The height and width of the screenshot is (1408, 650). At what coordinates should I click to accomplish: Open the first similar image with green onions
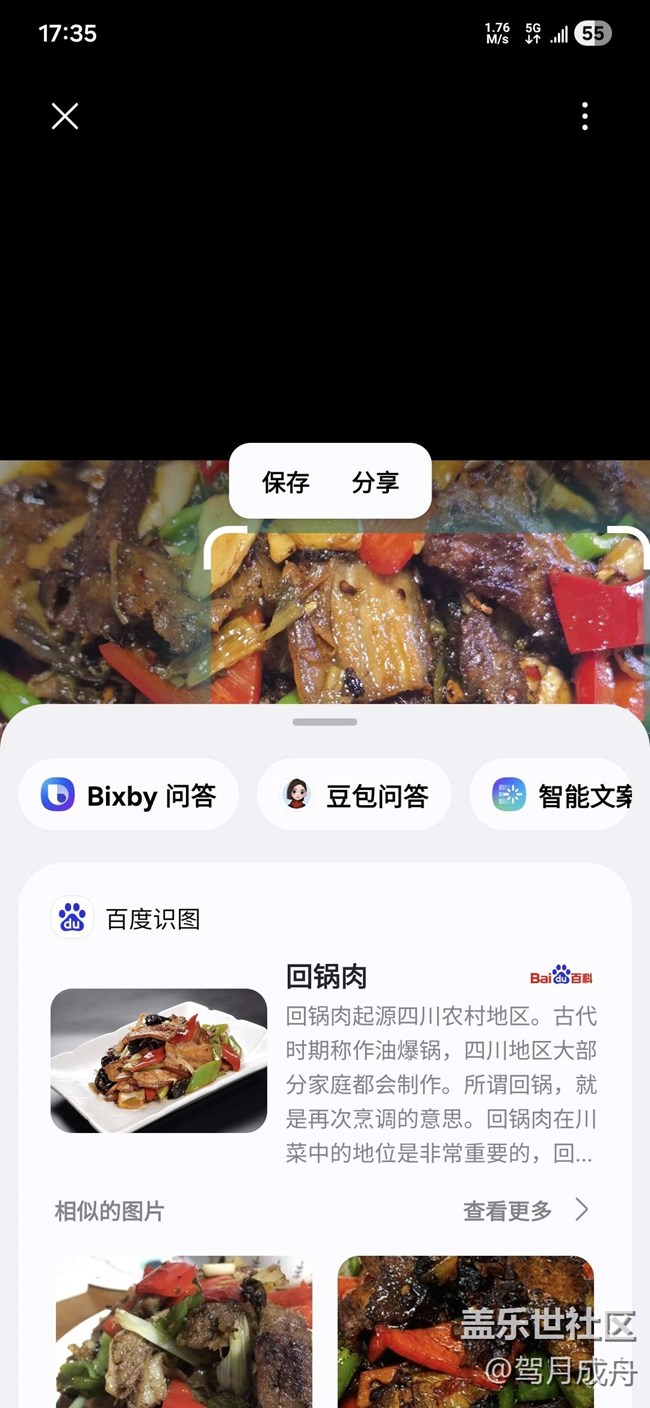[x=184, y=1330]
